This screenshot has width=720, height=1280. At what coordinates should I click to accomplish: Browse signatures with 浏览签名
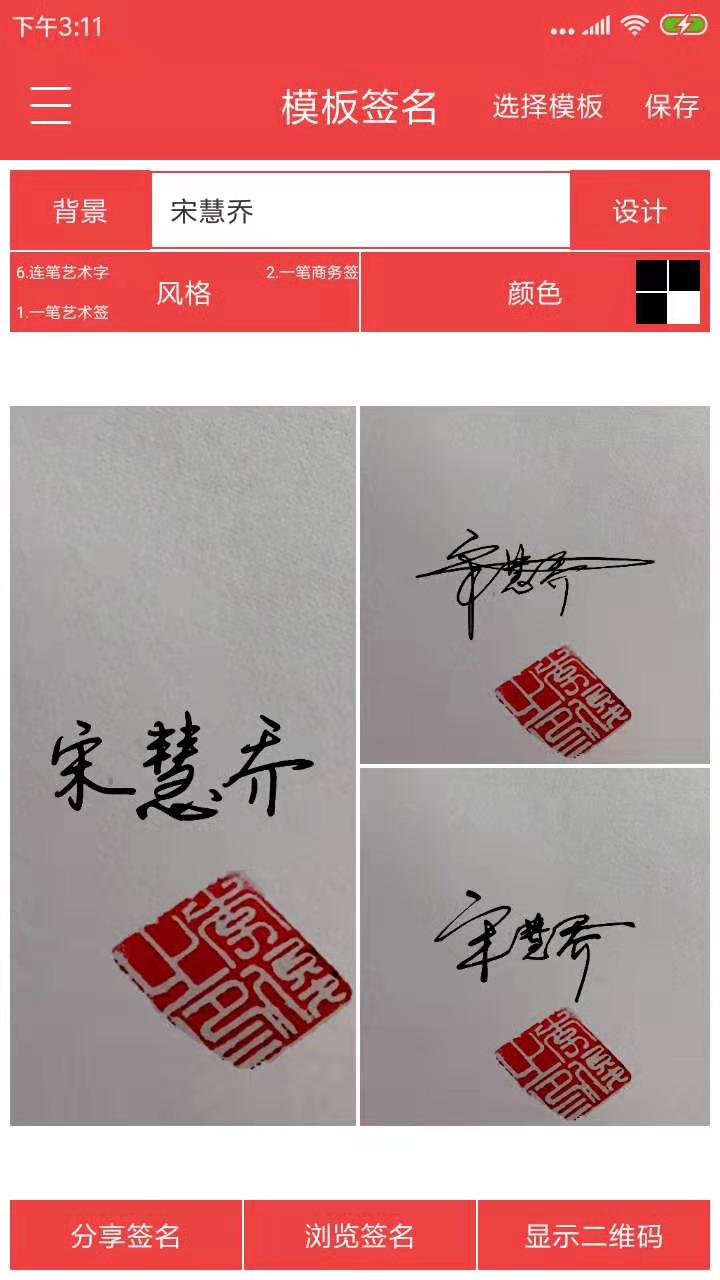[x=360, y=1235]
